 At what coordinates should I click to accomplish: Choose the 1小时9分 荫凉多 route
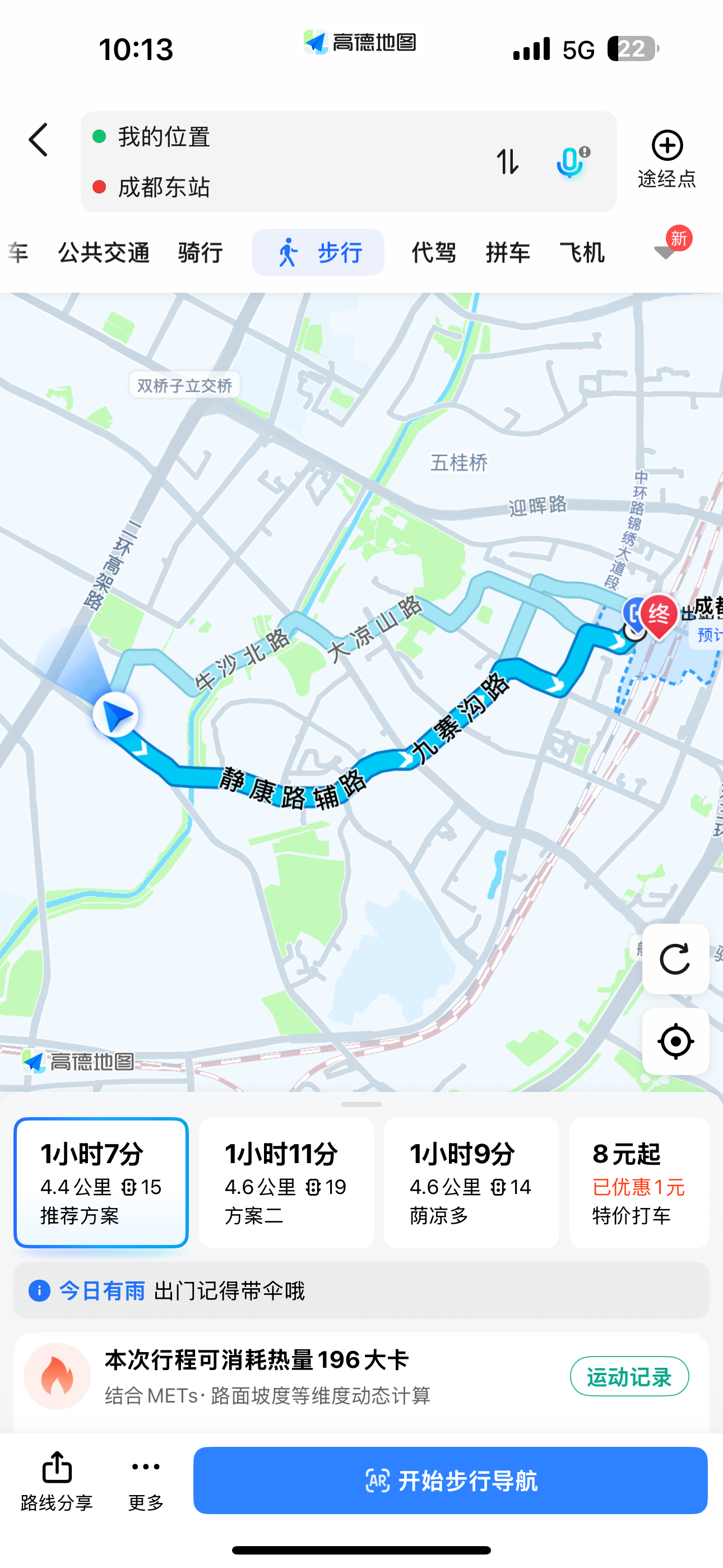[471, 1182]
